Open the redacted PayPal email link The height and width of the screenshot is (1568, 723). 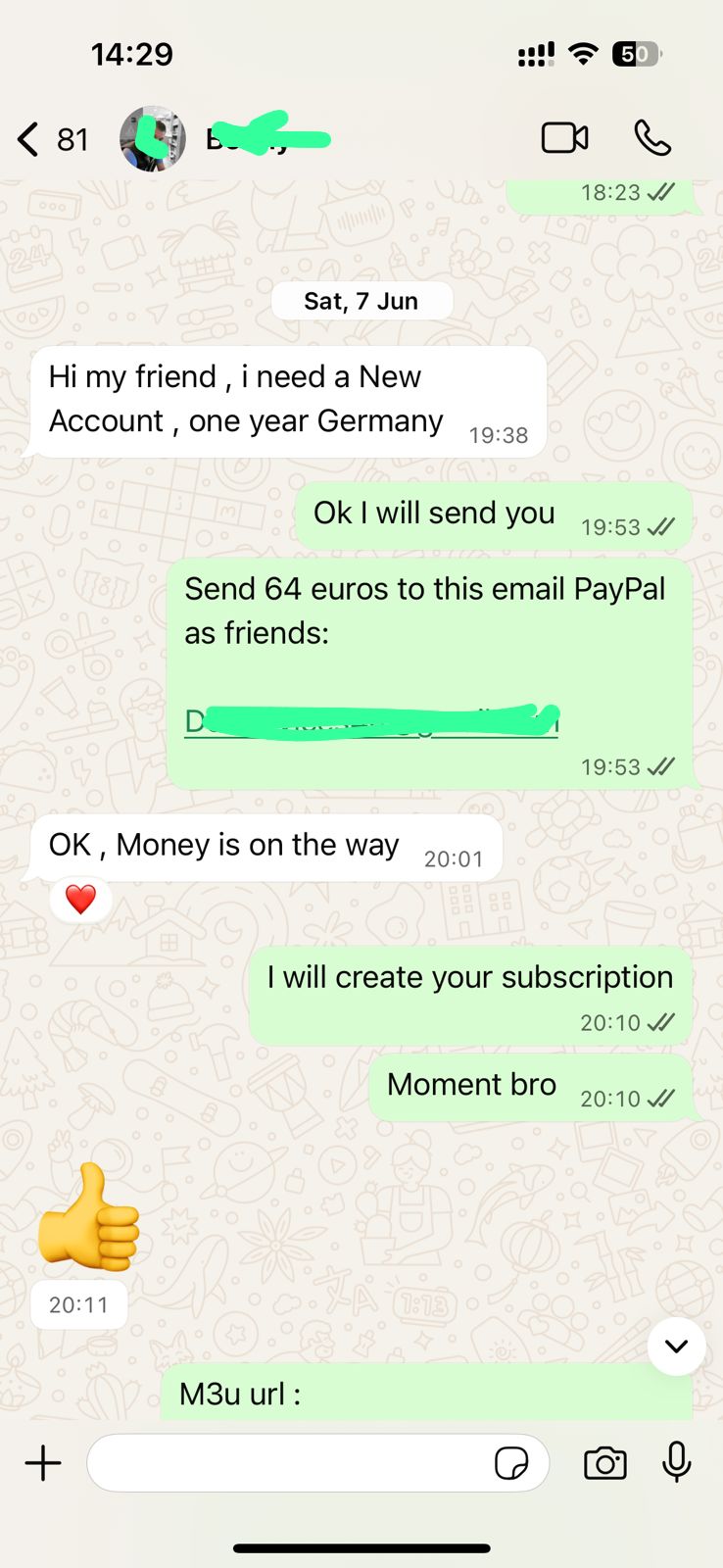(x=372, y=722)
